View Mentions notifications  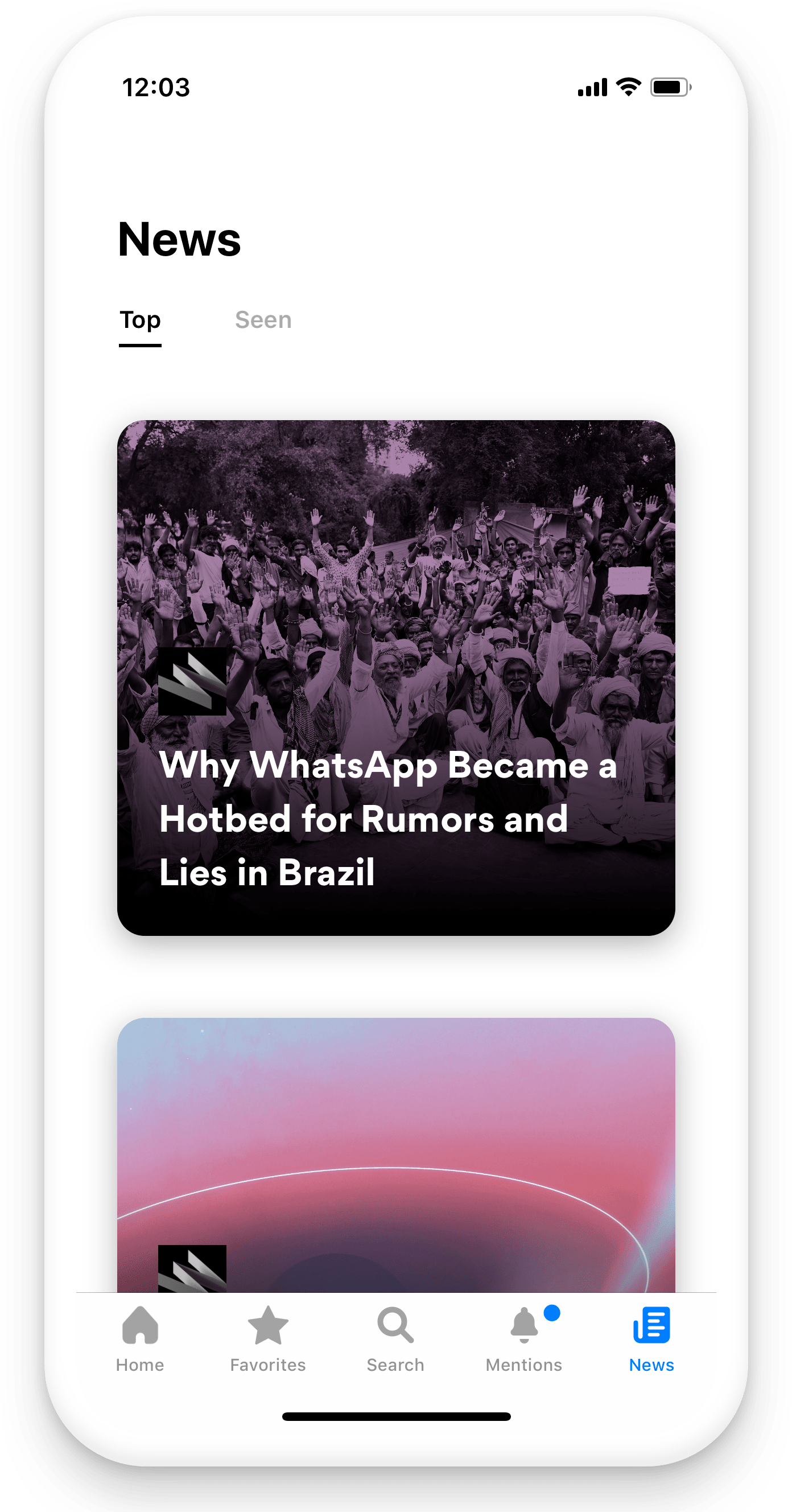click(x=524, y=1340)
